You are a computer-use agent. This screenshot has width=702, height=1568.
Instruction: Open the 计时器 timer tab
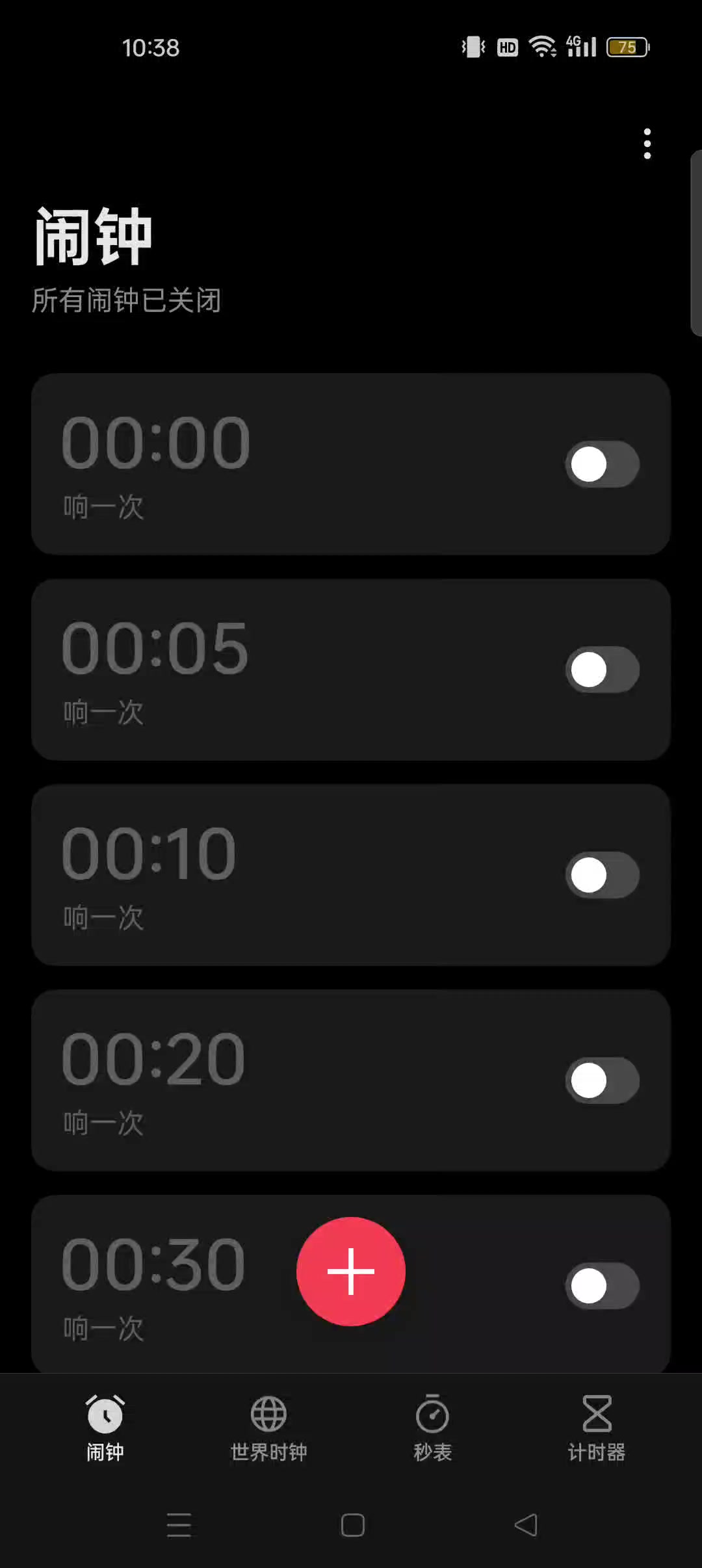(x=596, y=1427)
